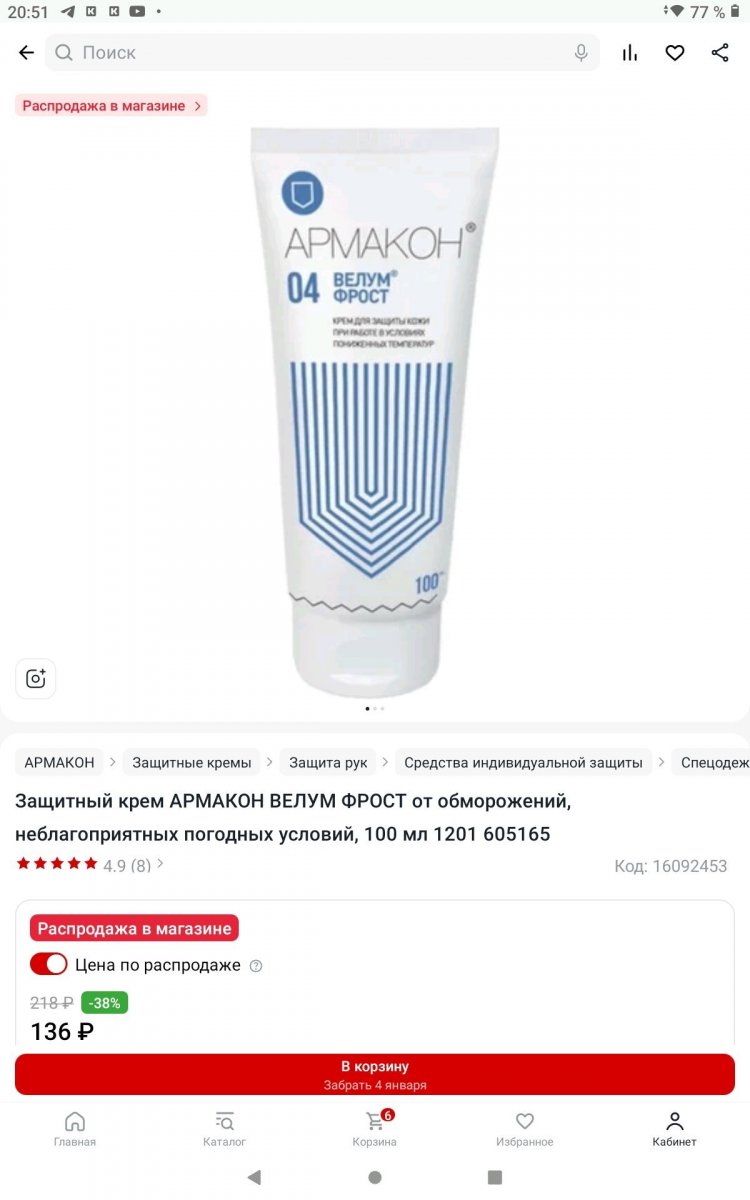Screen dimensions: 750x1200
Task: Toggle off the Цена по распродаже switch
Action: pos(49,964)
